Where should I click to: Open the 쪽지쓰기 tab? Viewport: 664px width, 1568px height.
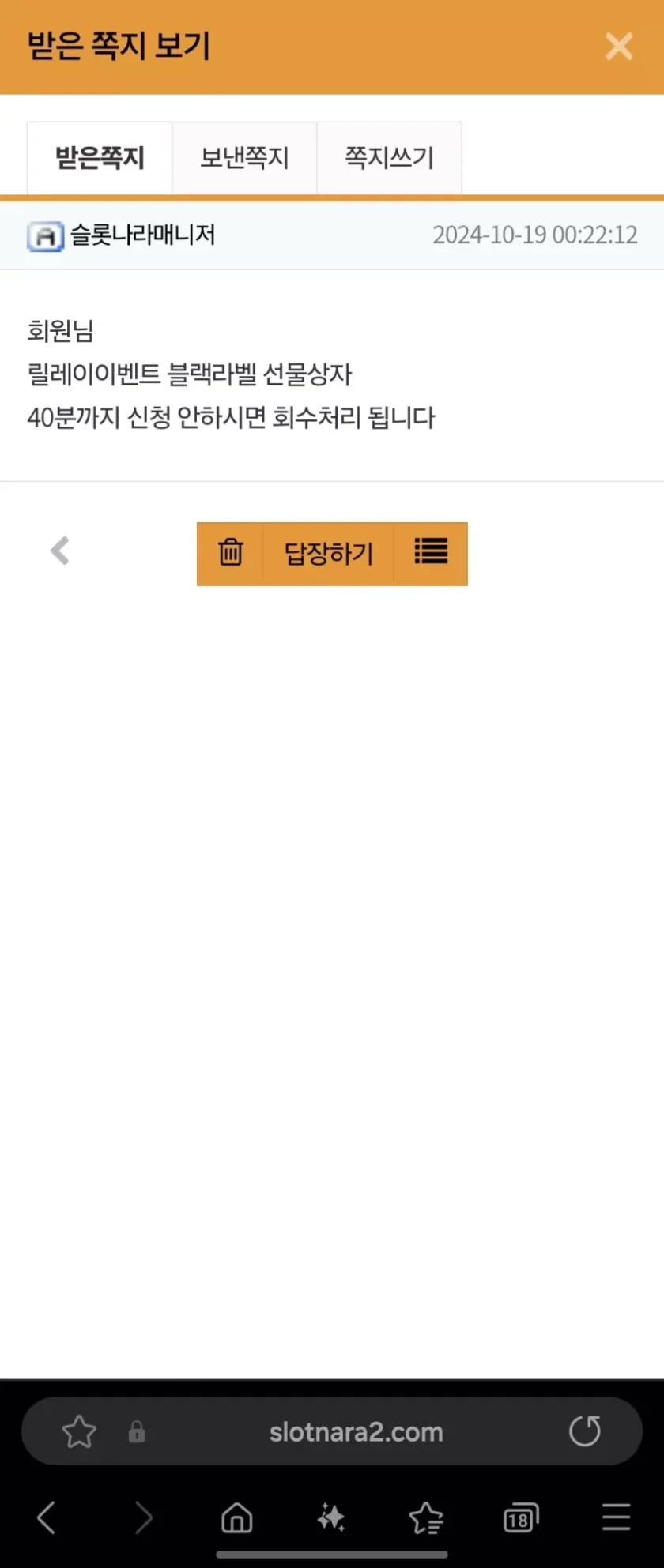(x=389, y=158)
